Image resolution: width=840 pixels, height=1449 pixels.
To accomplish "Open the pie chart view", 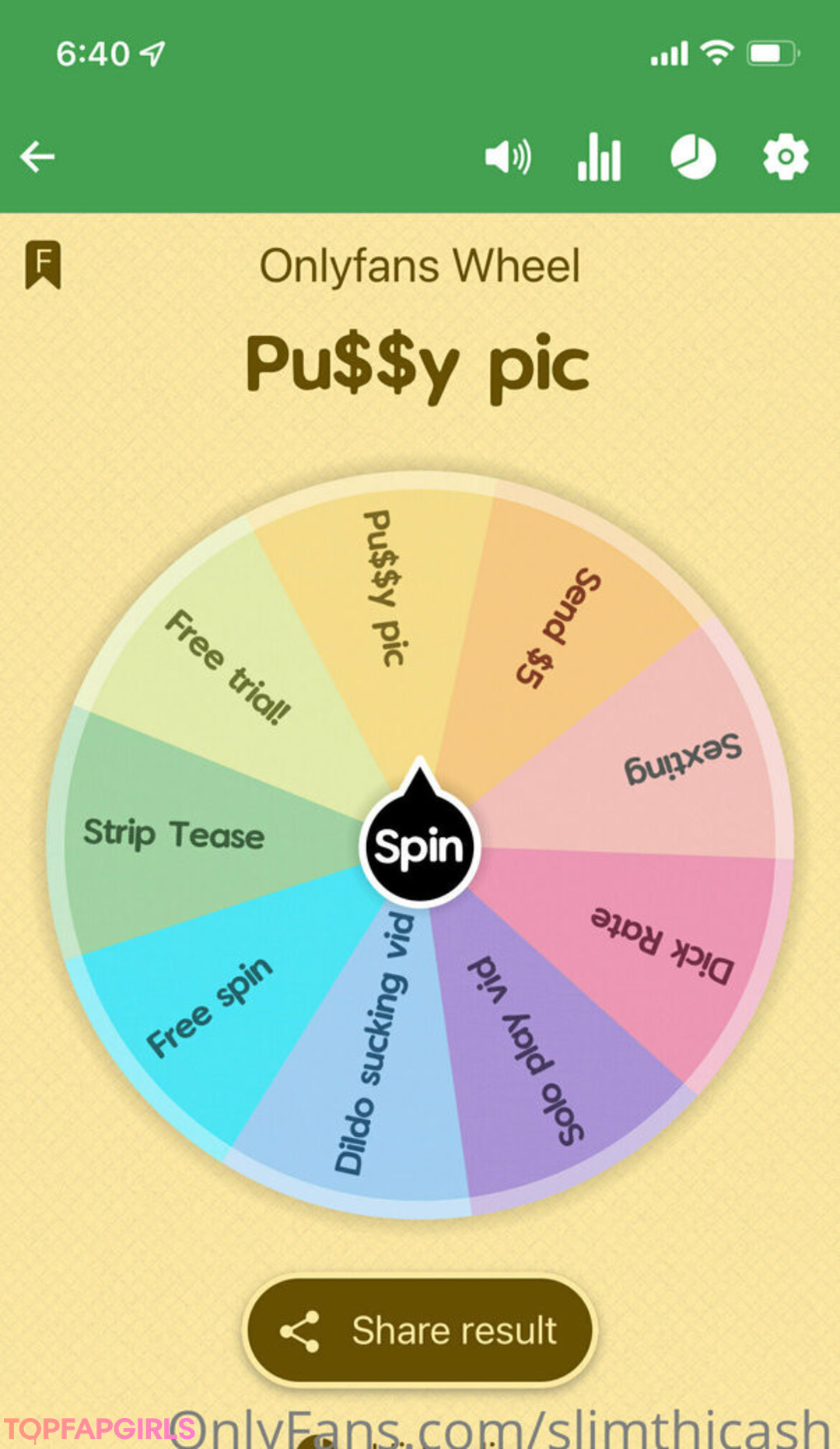I will pyautogui.click(x=693, y=157).
